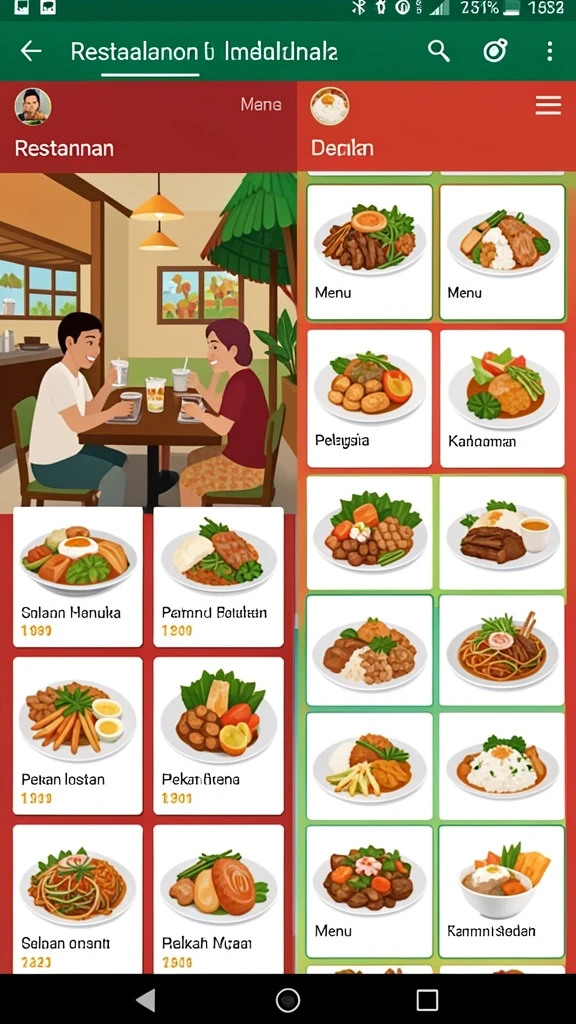Open recent apps from navigation bar
The height and width of the screenshot is (1024, 576).
[427, 999]
